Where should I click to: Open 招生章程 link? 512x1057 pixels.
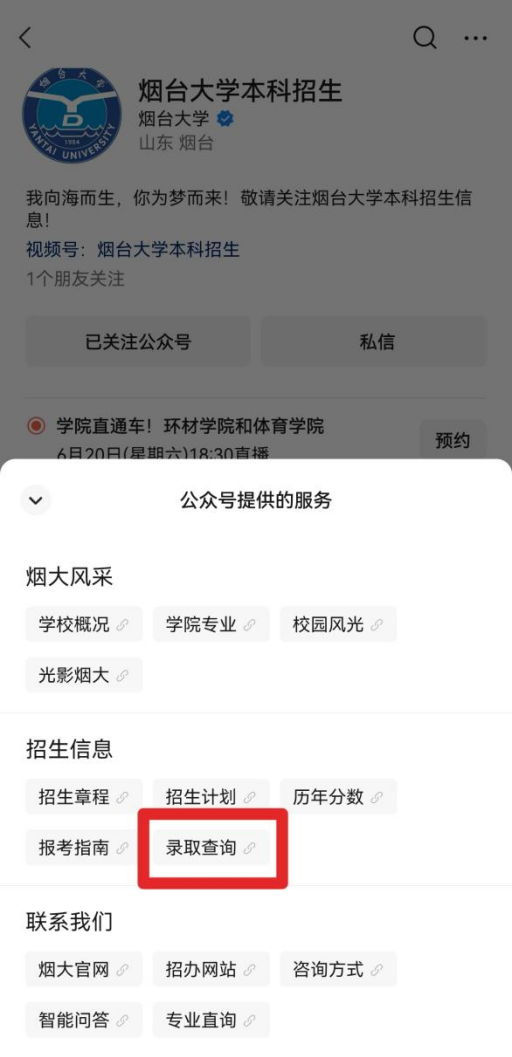pos(84,797)
